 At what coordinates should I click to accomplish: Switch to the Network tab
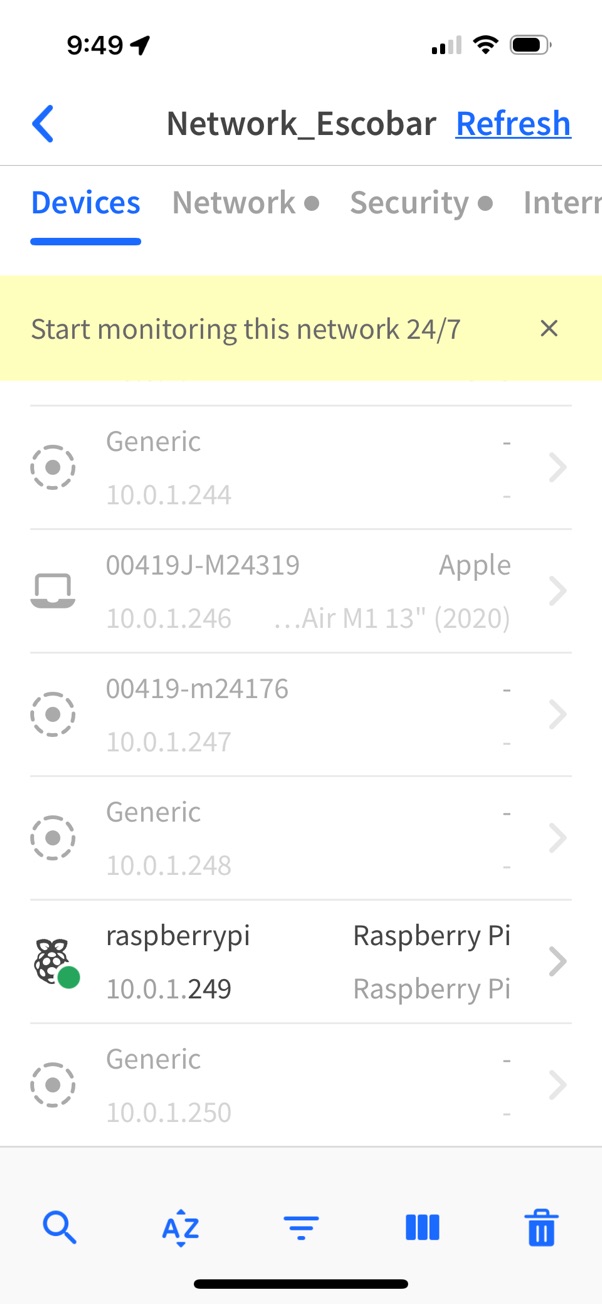245,203
